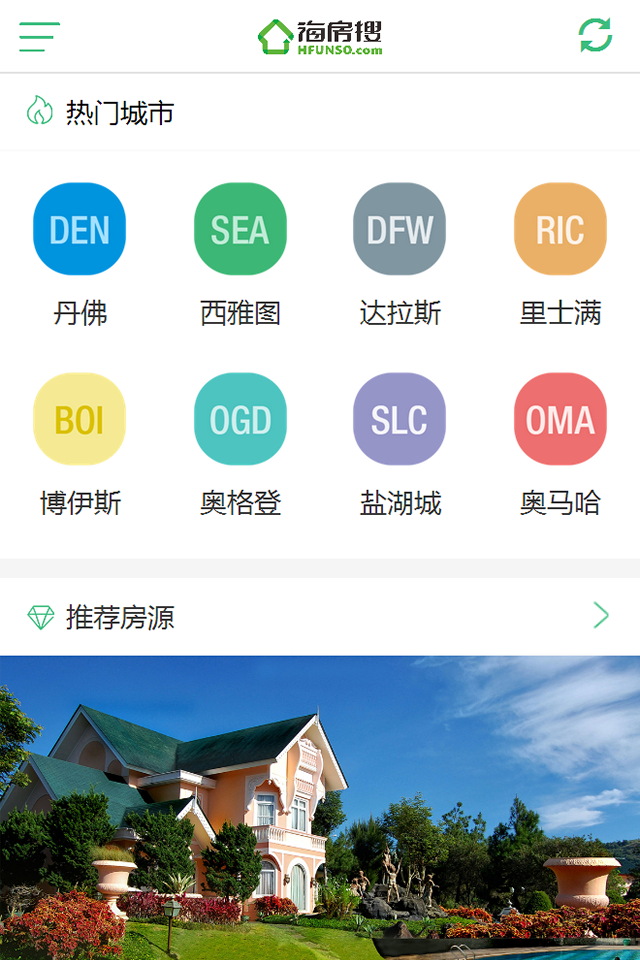Select the SLC 盐湖城 city
Image resolution: width=640 pixels, height=960 pixels.
pyautogui.click(x=399, y=419)
